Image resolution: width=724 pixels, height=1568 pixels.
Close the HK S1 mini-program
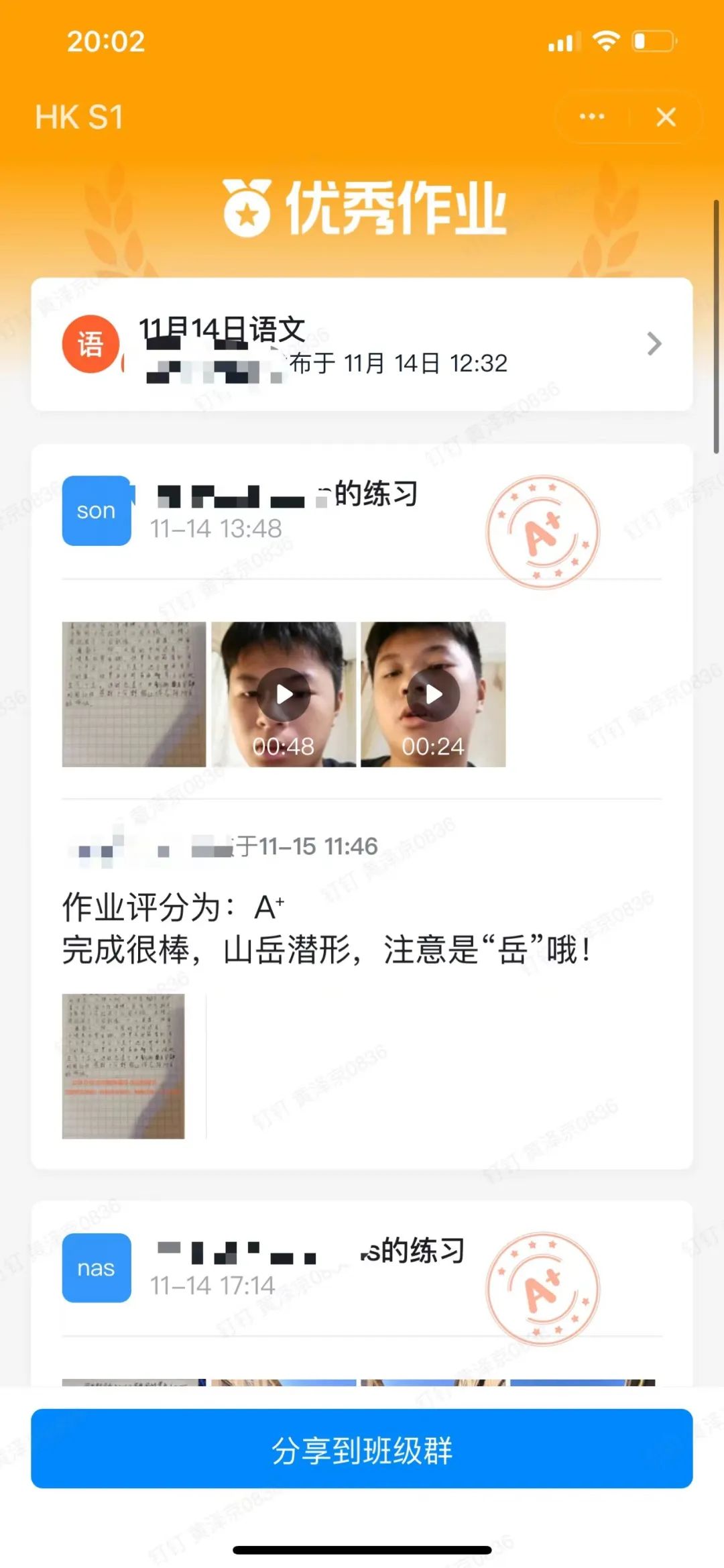(x=666, y=117)
